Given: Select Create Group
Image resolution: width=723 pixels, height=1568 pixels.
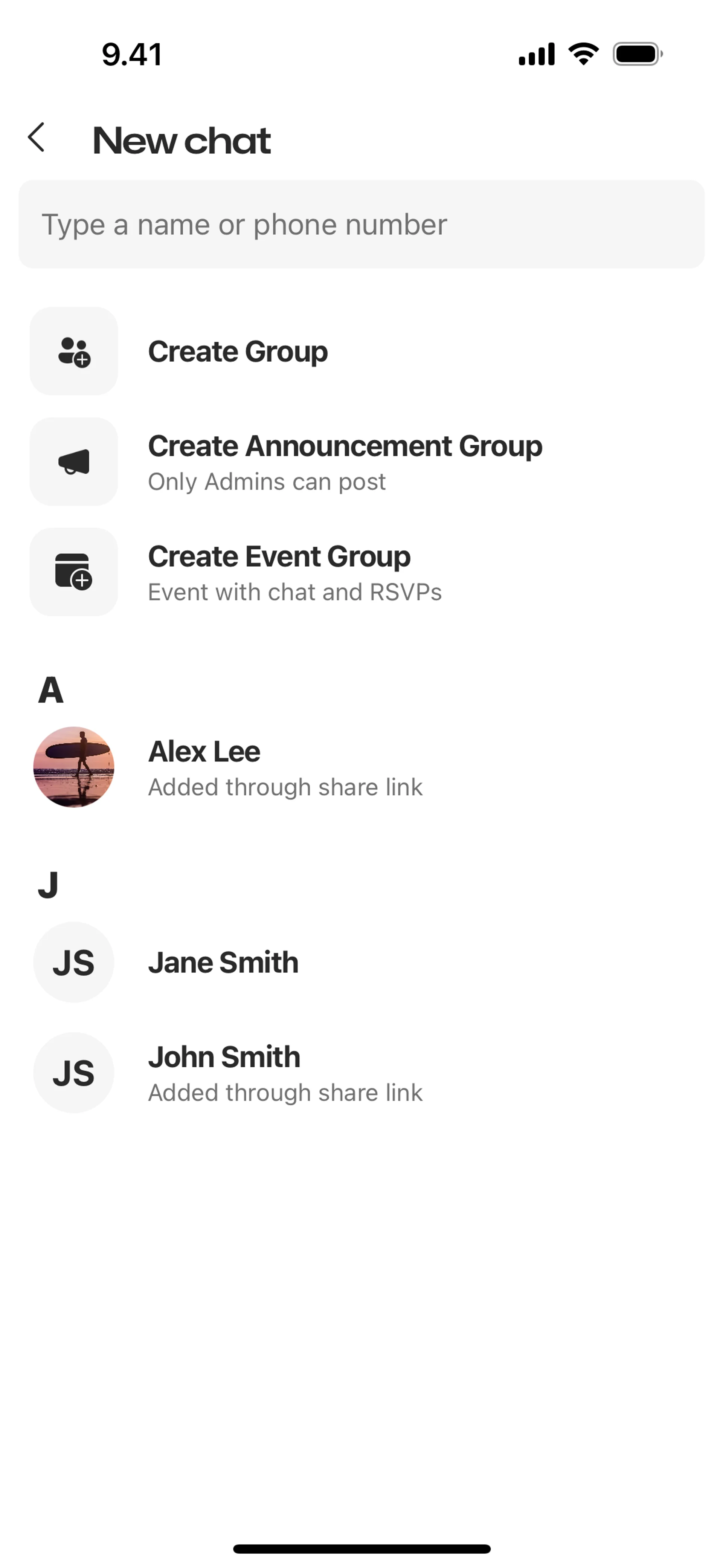Looking at the screenshot, I should pyautogui.click(x=237, y=352).
